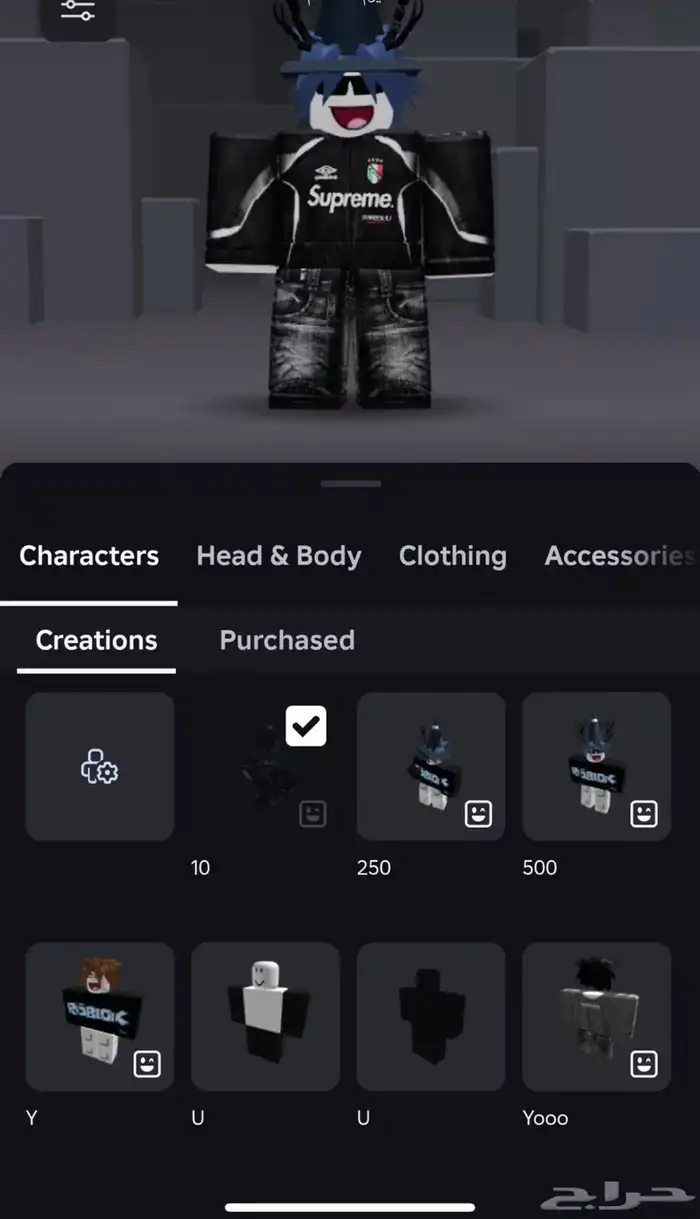The width and height of the screenshot is (700, 1219).
Task: Open the avatar settings sliders icon
Action: 77,12
